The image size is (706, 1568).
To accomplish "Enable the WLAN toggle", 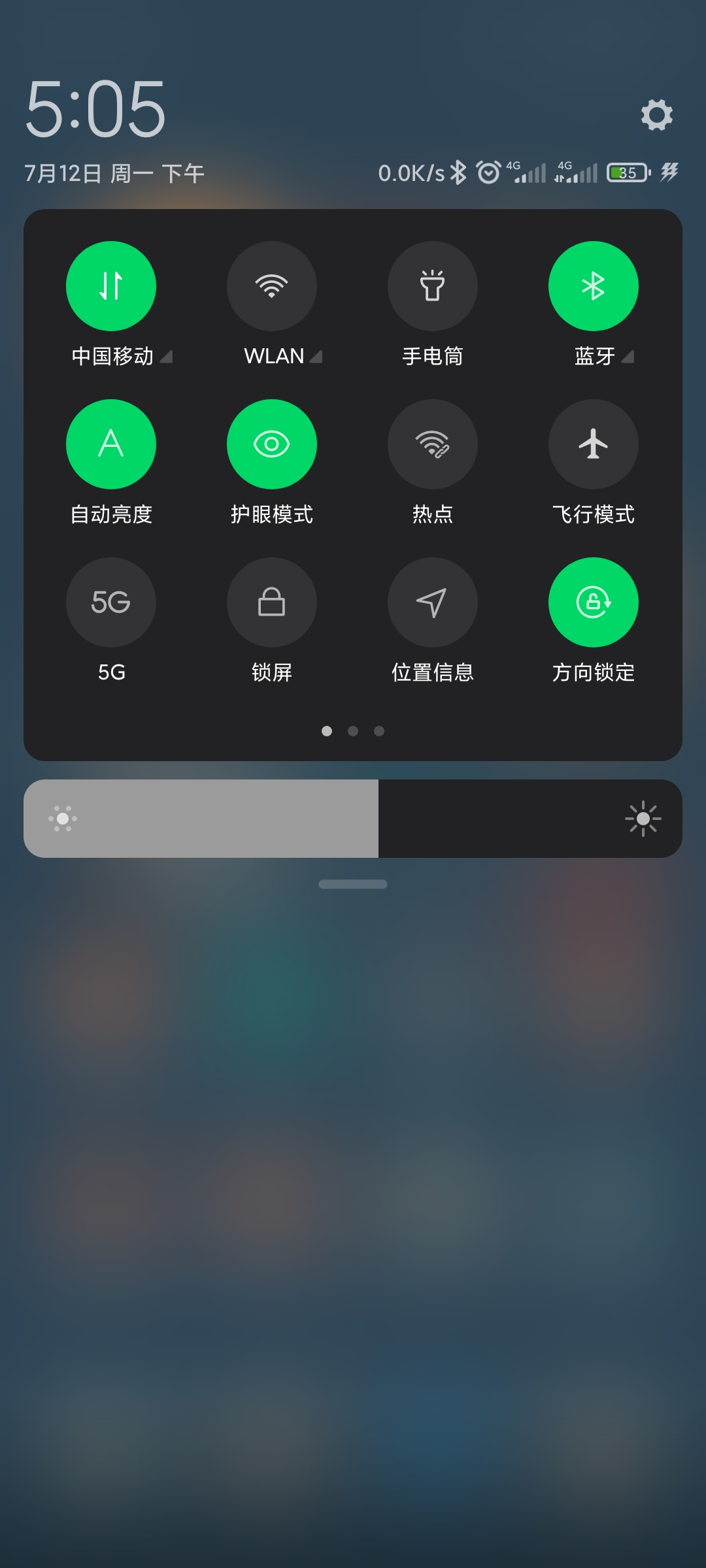I will pos(272,286).
